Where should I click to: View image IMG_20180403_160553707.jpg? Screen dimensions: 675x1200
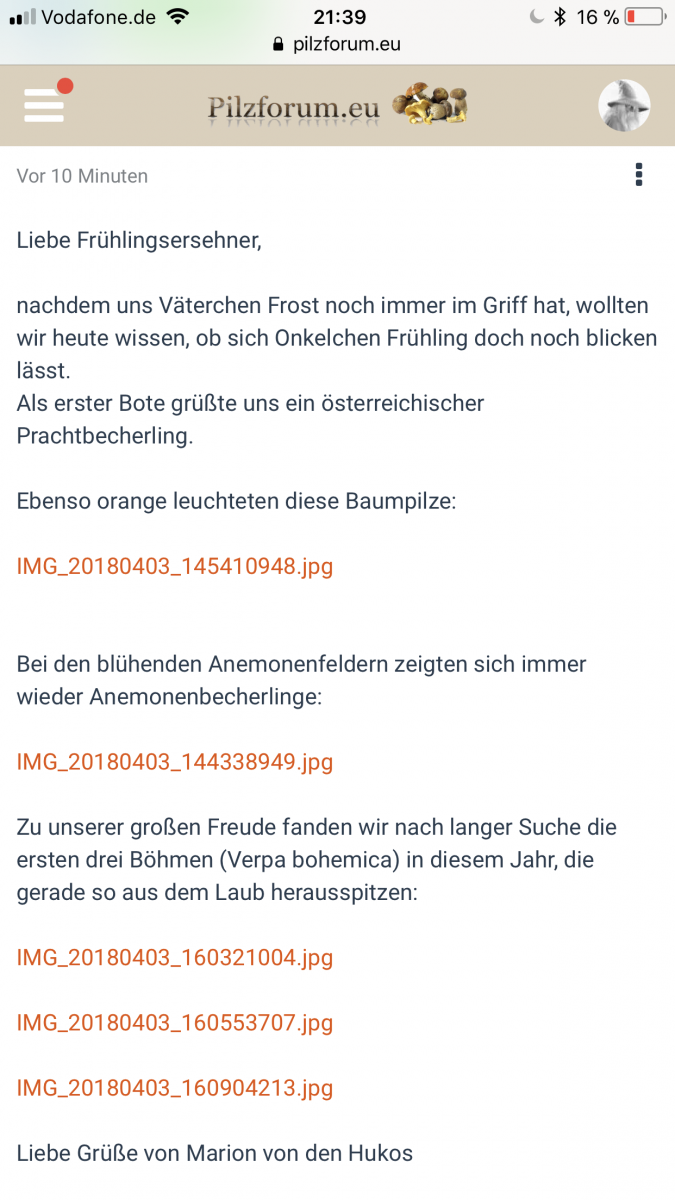point(175,1022)
